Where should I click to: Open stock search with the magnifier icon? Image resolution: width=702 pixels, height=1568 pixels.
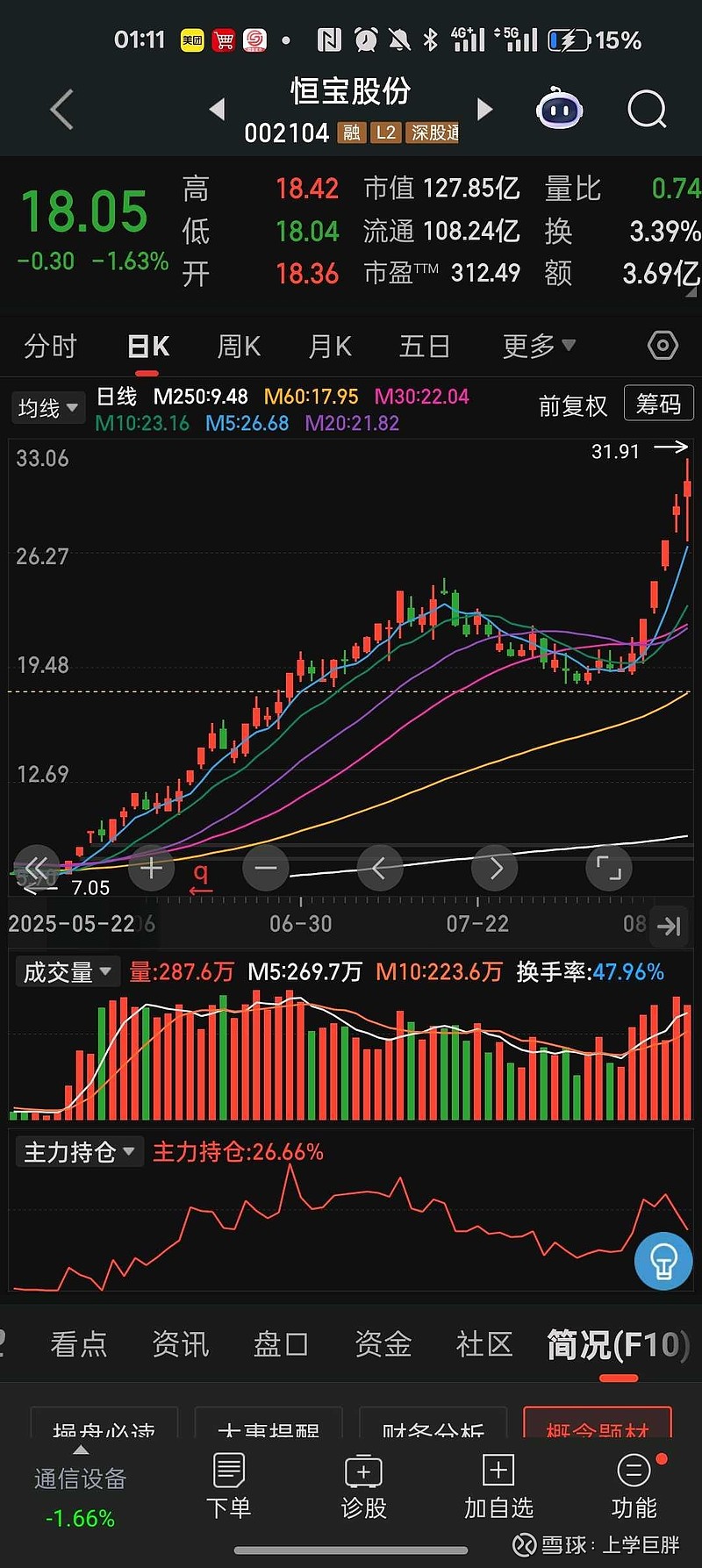pos(647,109)
